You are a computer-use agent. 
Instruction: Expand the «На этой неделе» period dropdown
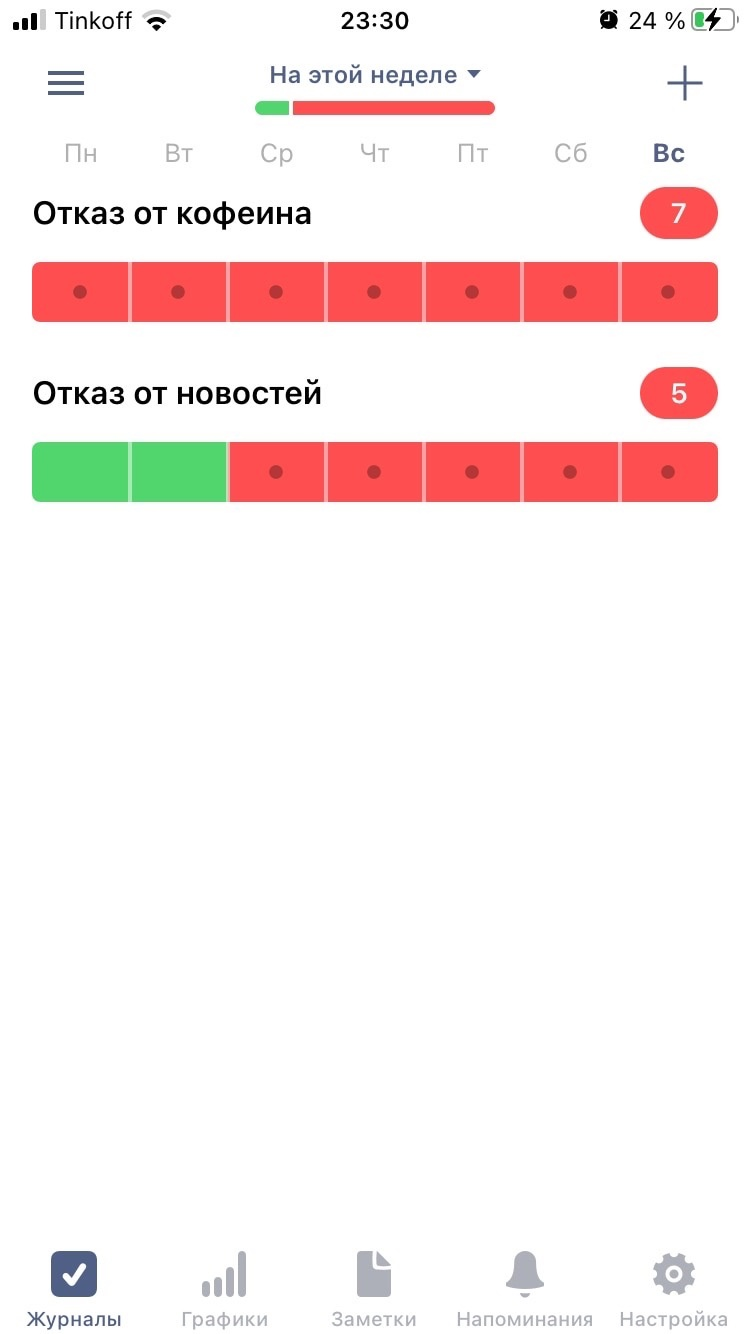[375, 75]
